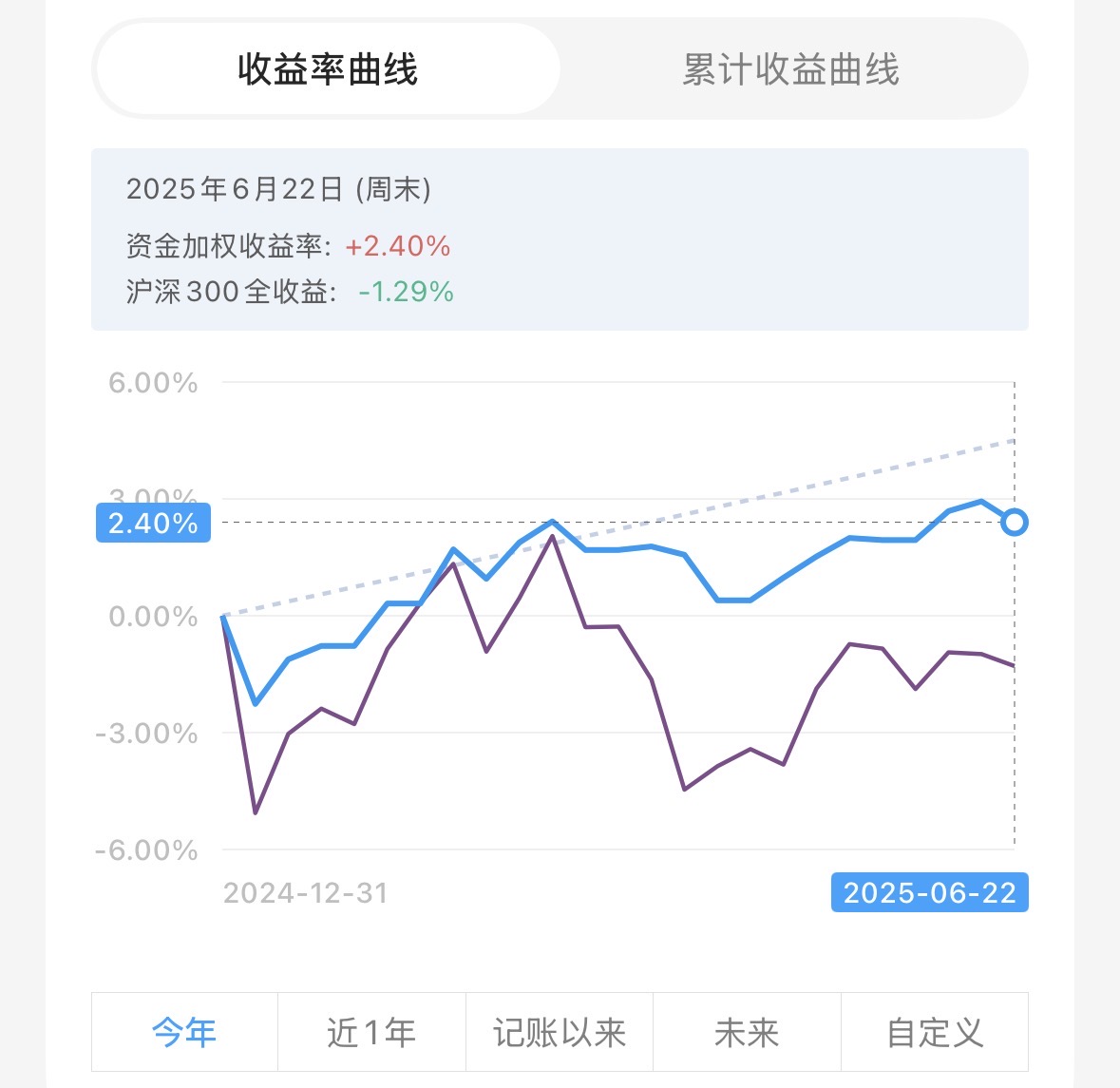The height and width of the screenshot is (1088, 1120).
Task: Select the 近1年 time range
Action: click(x=371, y=1032)
